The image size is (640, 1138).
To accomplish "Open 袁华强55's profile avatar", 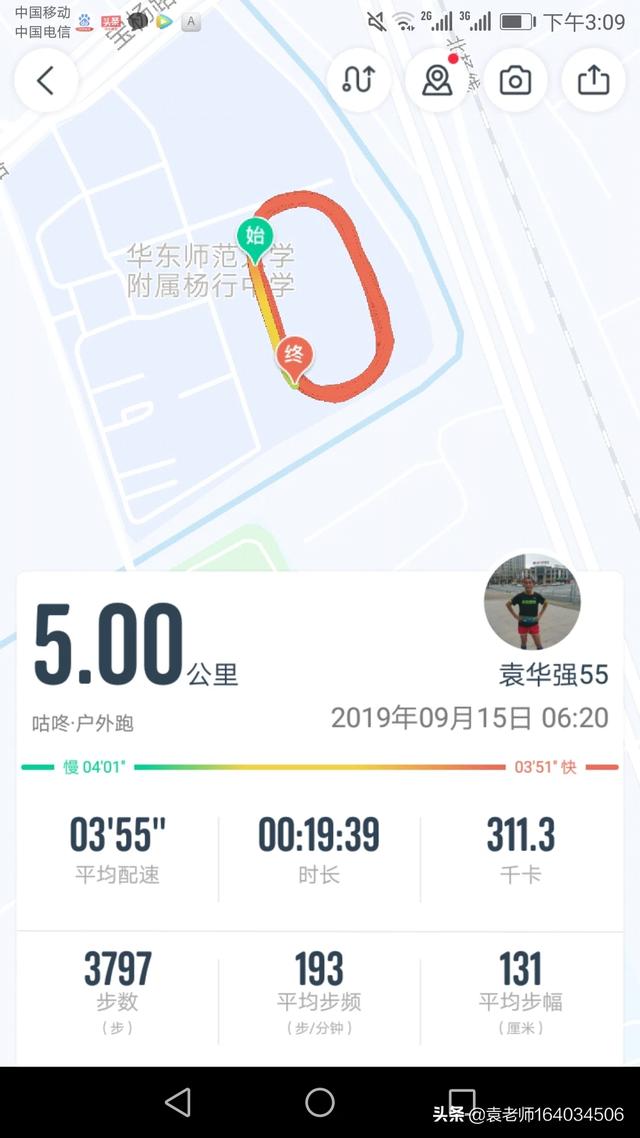I will pyautogui.click(x=532, y=602).
